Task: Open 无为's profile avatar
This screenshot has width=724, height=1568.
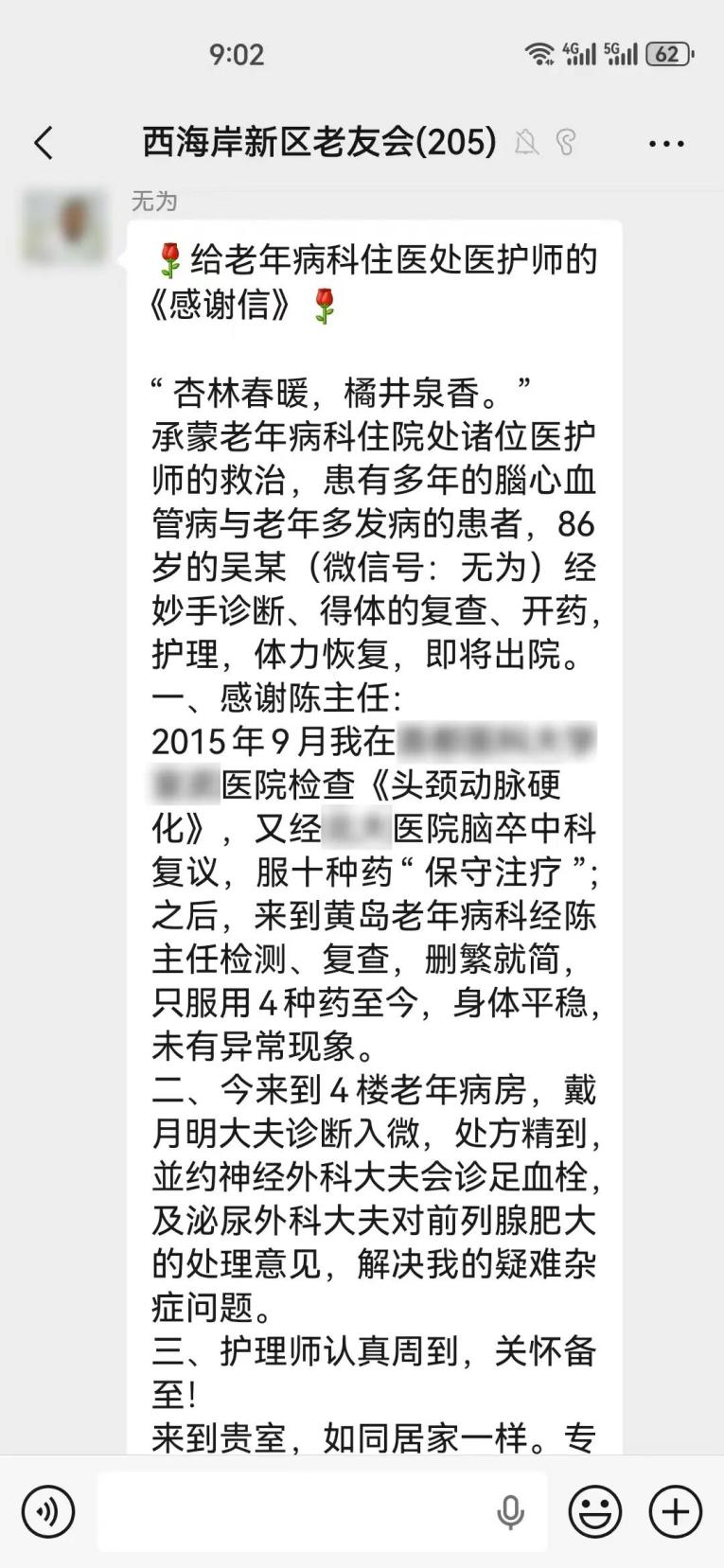Action: pos(65,227)
